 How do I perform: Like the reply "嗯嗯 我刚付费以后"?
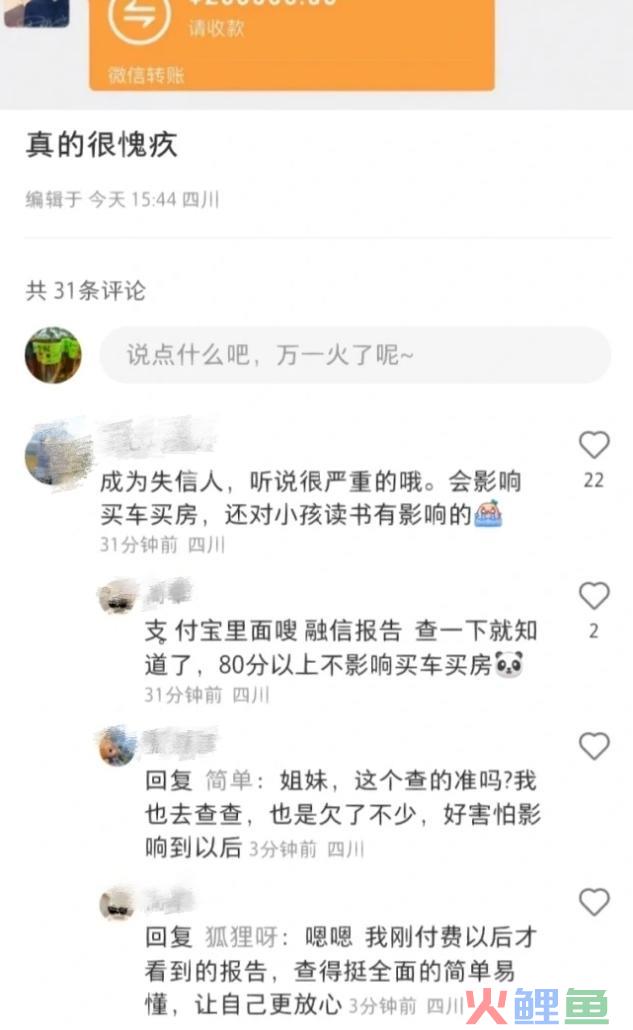coord(594,902)
